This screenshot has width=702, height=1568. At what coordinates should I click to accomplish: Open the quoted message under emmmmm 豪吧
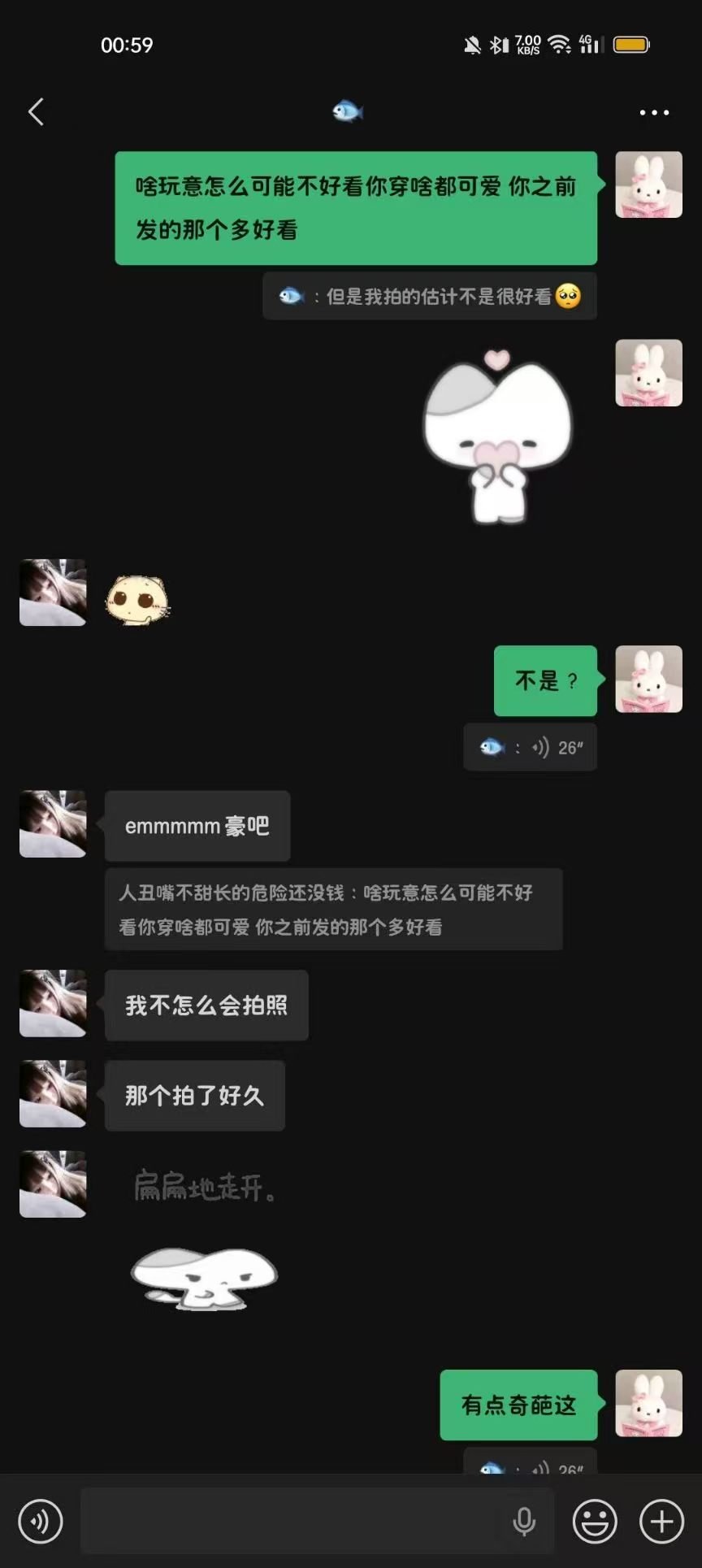333,910
